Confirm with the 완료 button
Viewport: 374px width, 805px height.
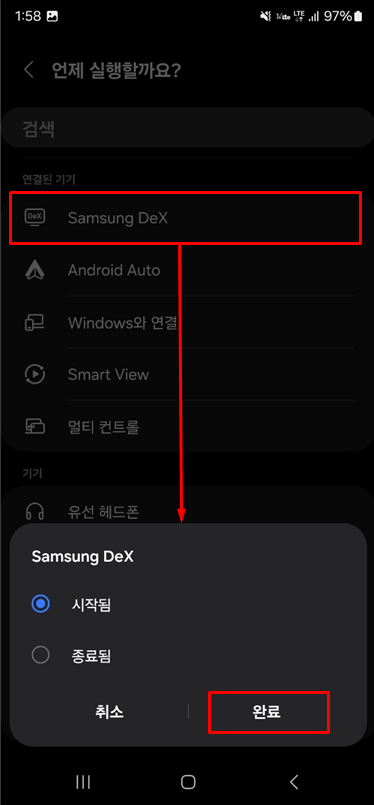(x=268, y=712)
